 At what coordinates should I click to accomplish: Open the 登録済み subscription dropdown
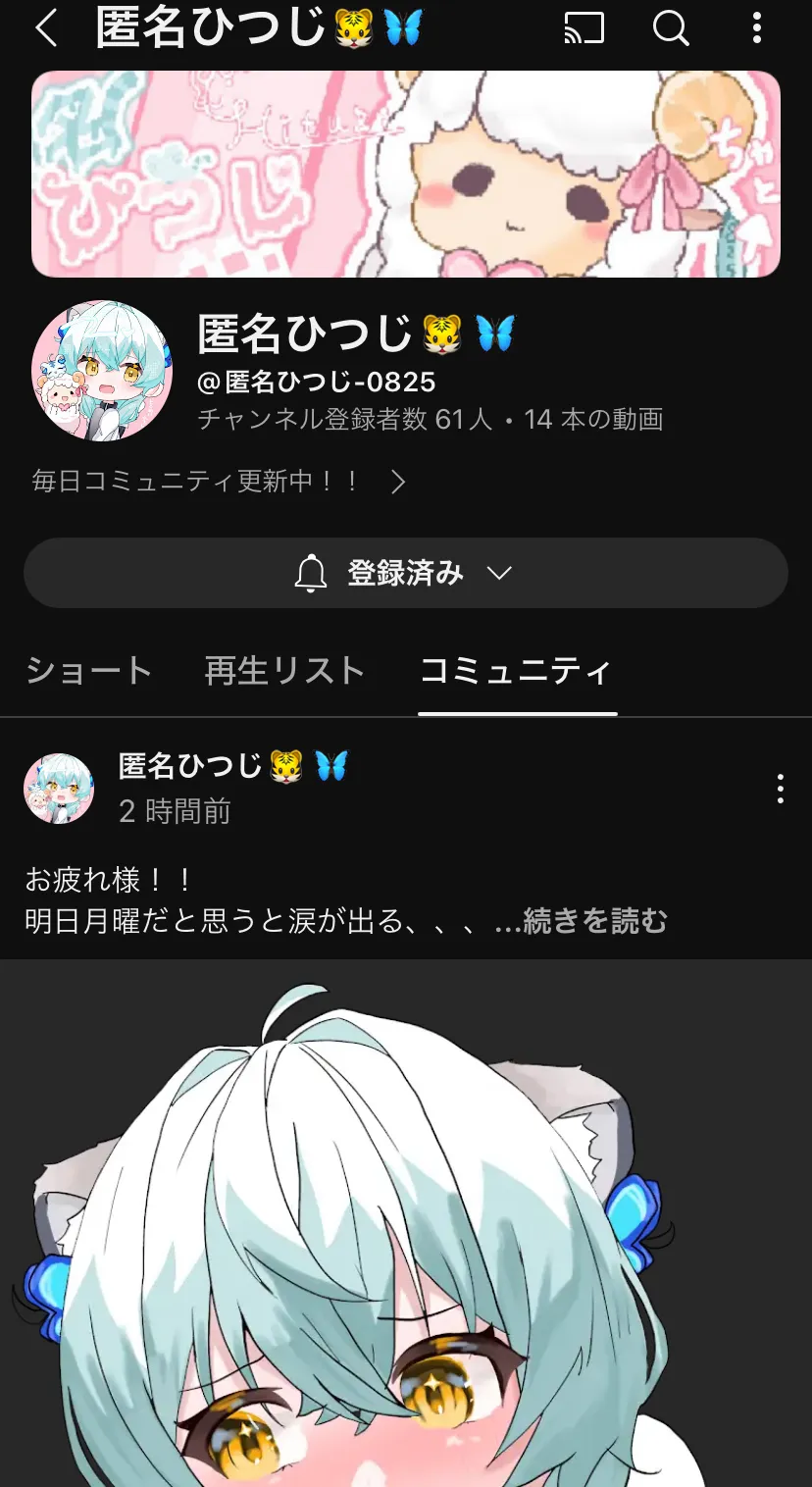(406, 573)
